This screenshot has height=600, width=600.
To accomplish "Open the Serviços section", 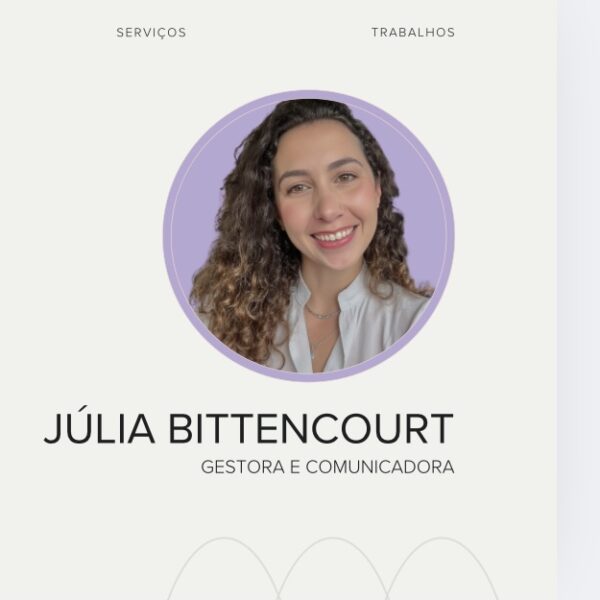I will click(x=151, y=32).
